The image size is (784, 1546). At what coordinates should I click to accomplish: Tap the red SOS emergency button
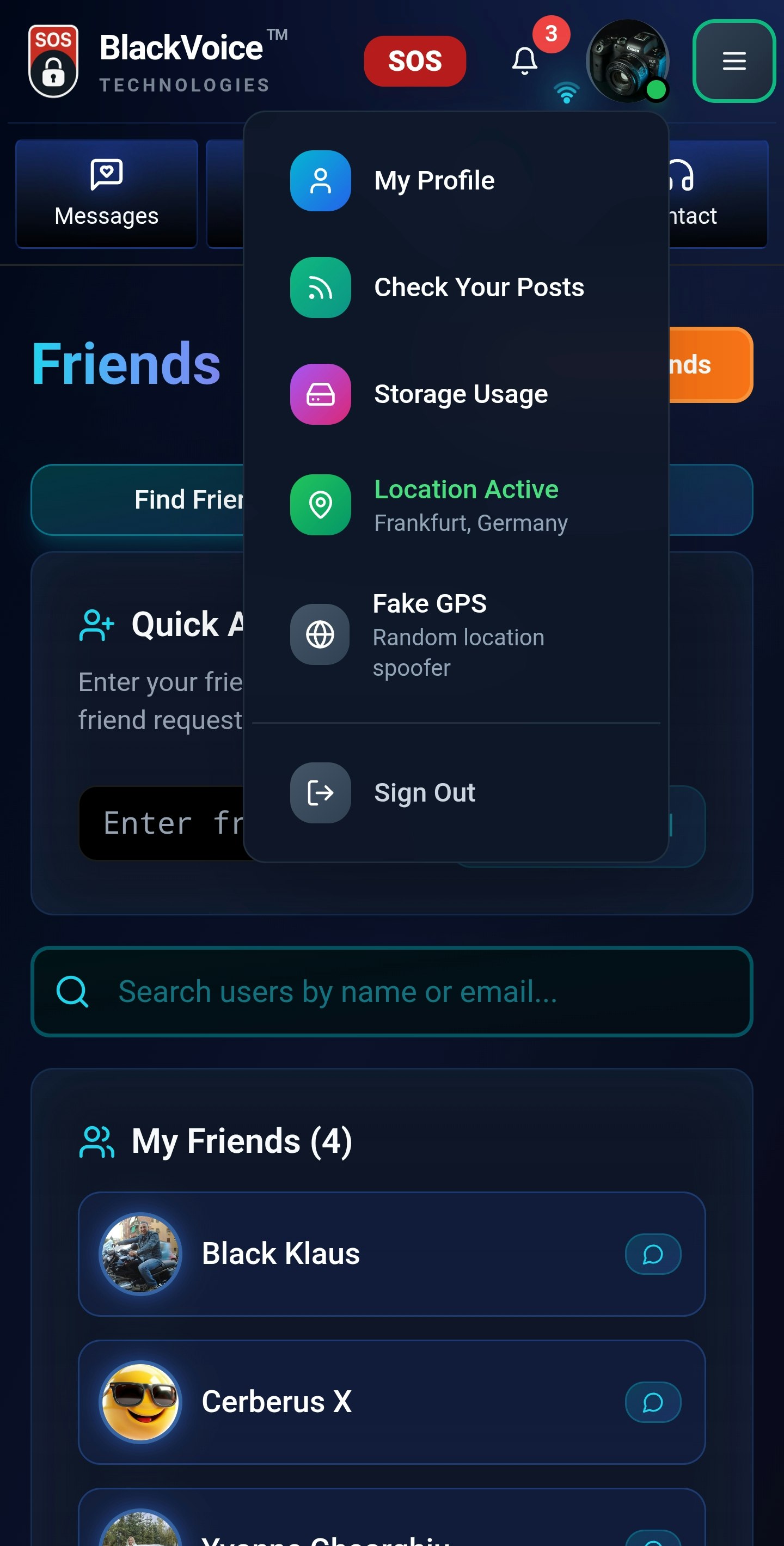click(x=414, y=60)
